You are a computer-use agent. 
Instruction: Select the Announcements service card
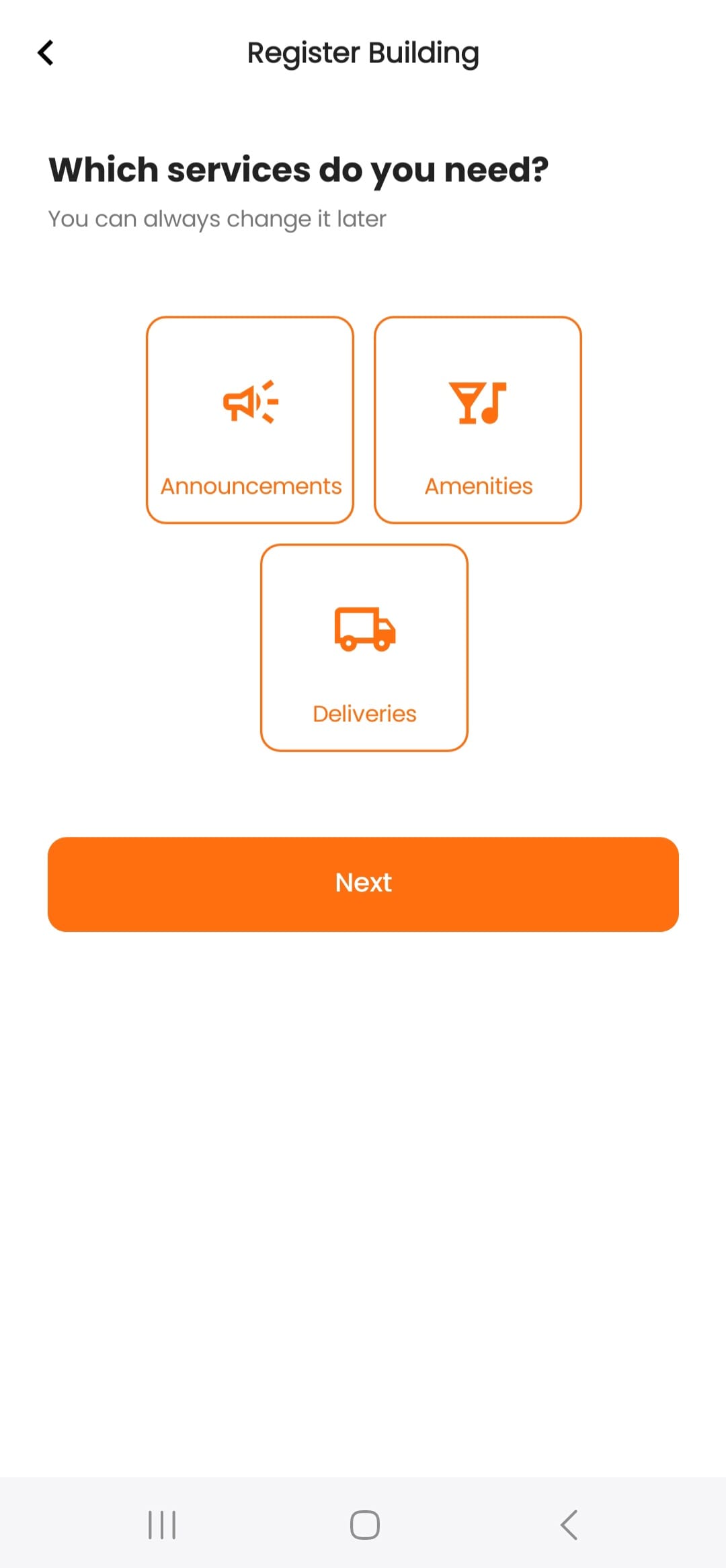coord(250,420)
